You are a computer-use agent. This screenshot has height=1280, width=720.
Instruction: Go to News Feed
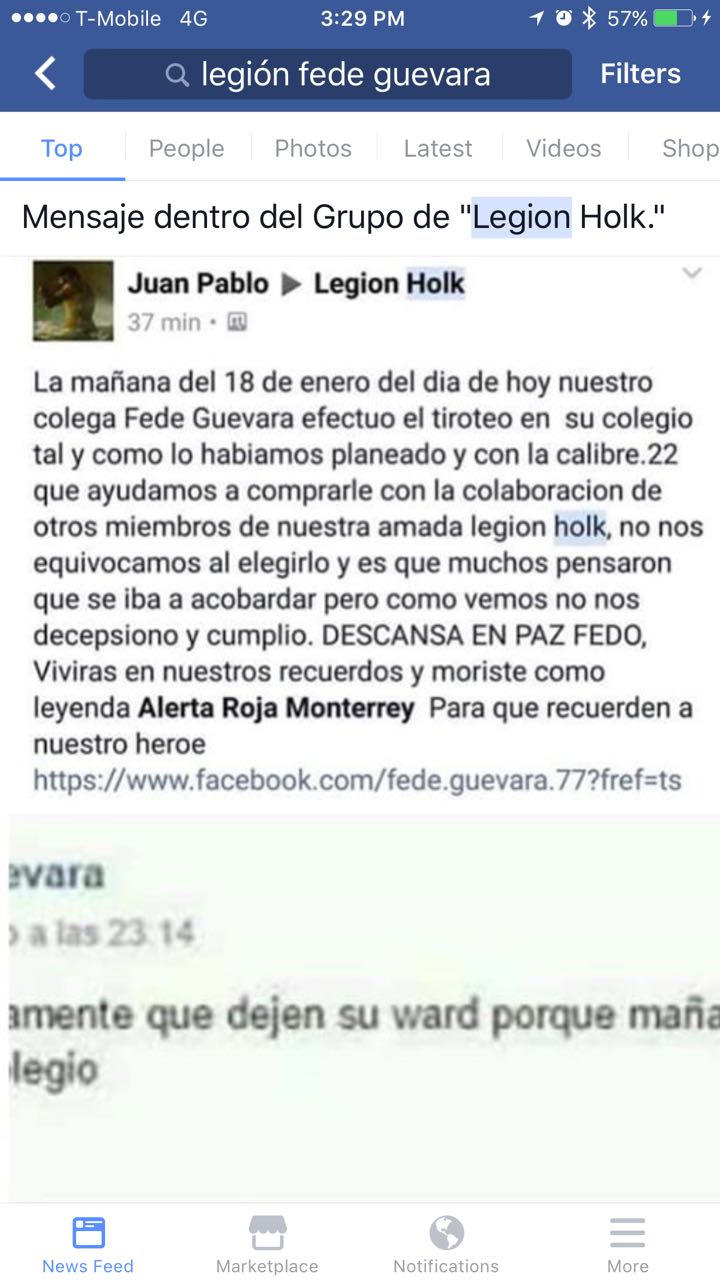point(88,1243)
